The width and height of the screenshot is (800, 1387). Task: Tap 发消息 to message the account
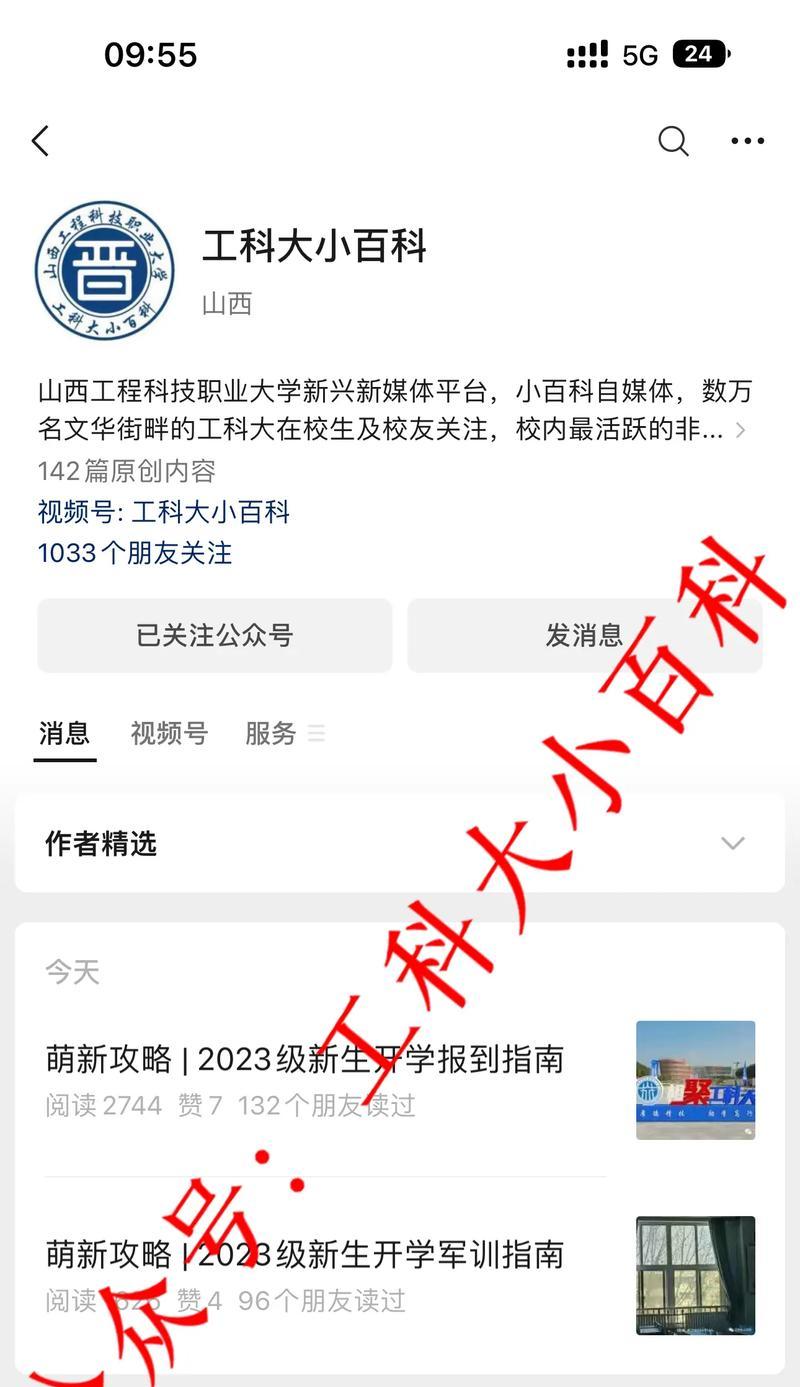tap(584, 635)
